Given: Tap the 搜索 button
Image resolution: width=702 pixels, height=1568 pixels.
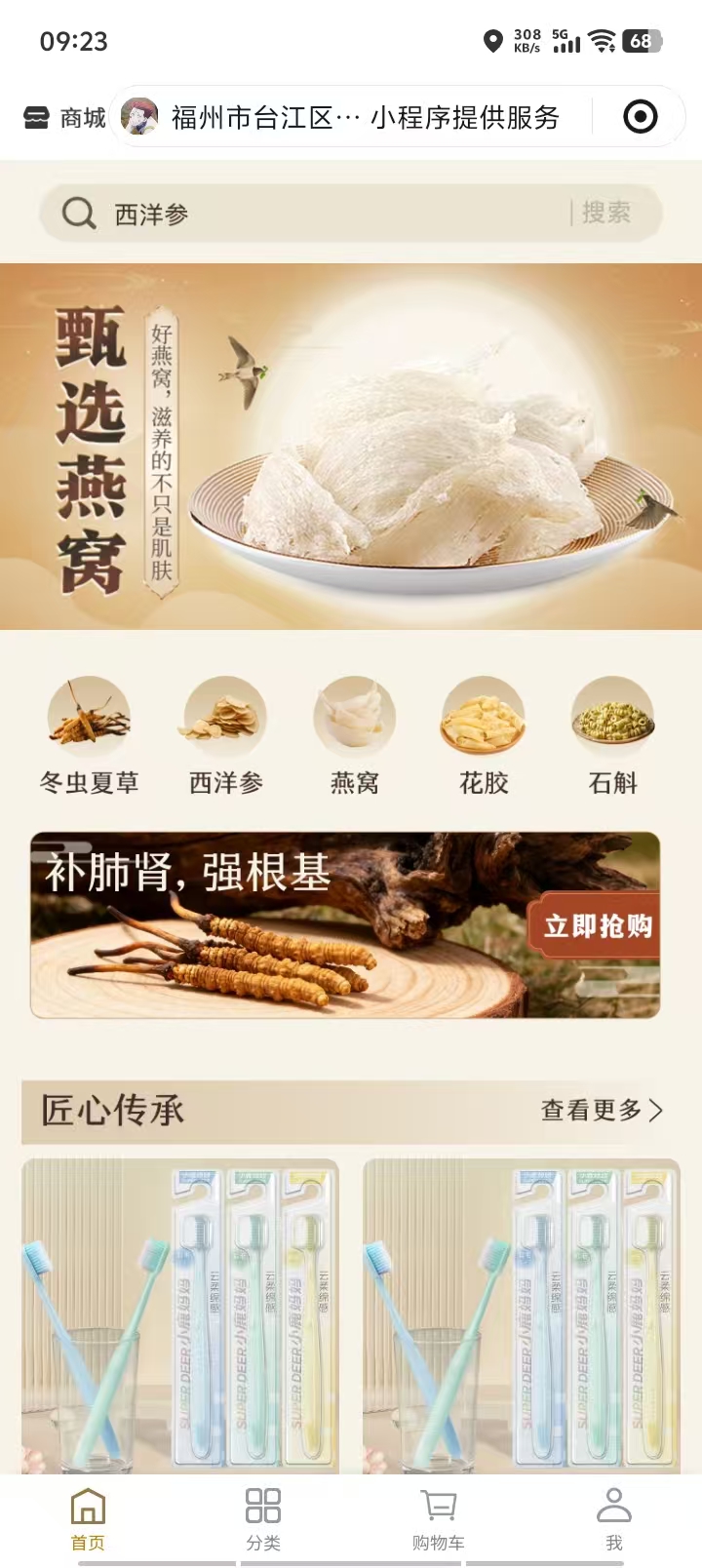Looking at the screenshot, I should point(606,213).
